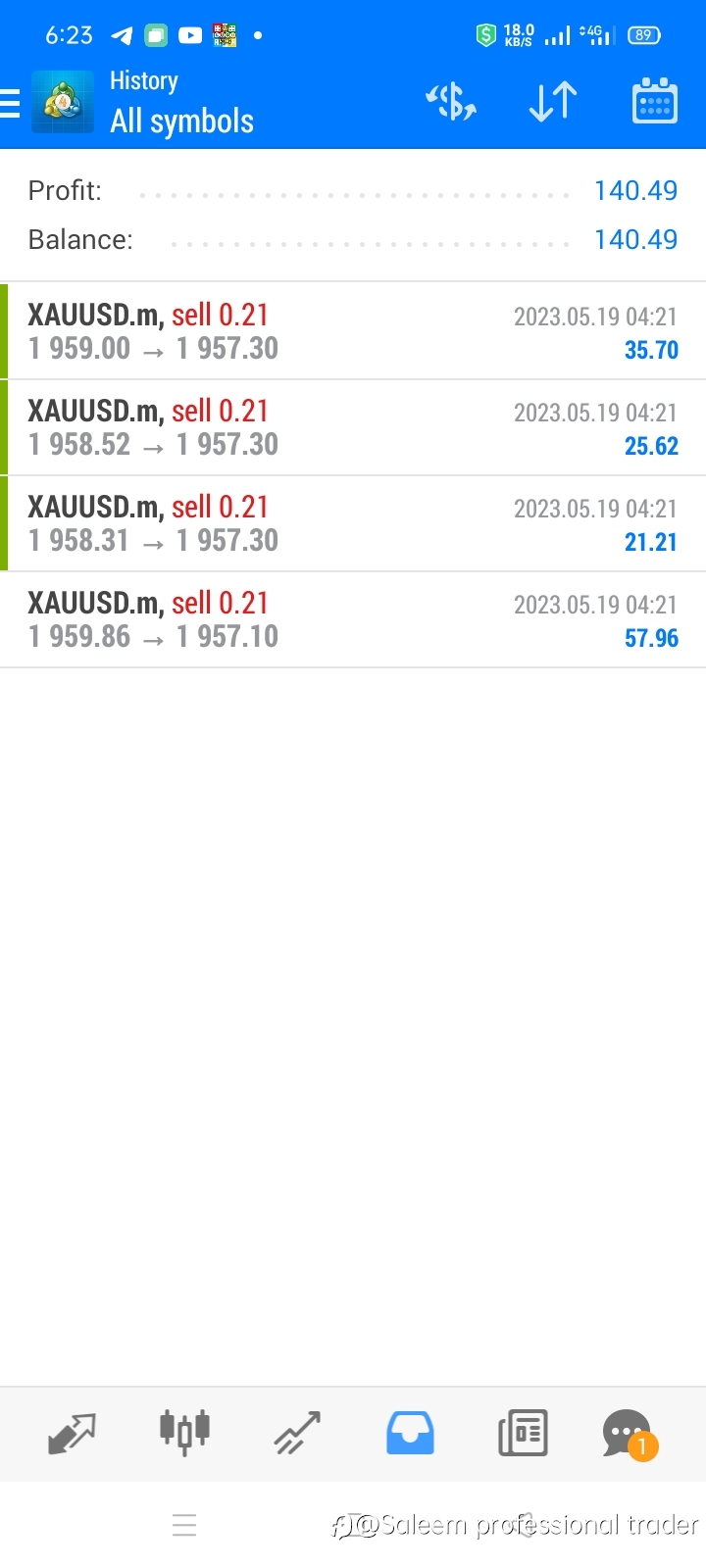Select the History inbox tab
This screenshot has height=1568, width=706.
(410, 1434)
